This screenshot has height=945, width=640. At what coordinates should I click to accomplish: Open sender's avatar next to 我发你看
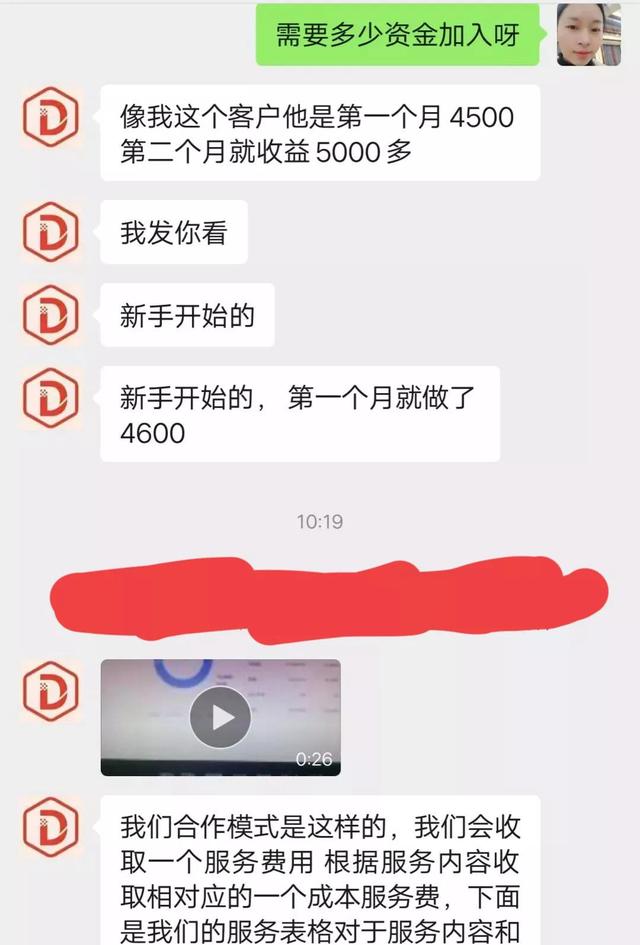[x=50, y=232]
